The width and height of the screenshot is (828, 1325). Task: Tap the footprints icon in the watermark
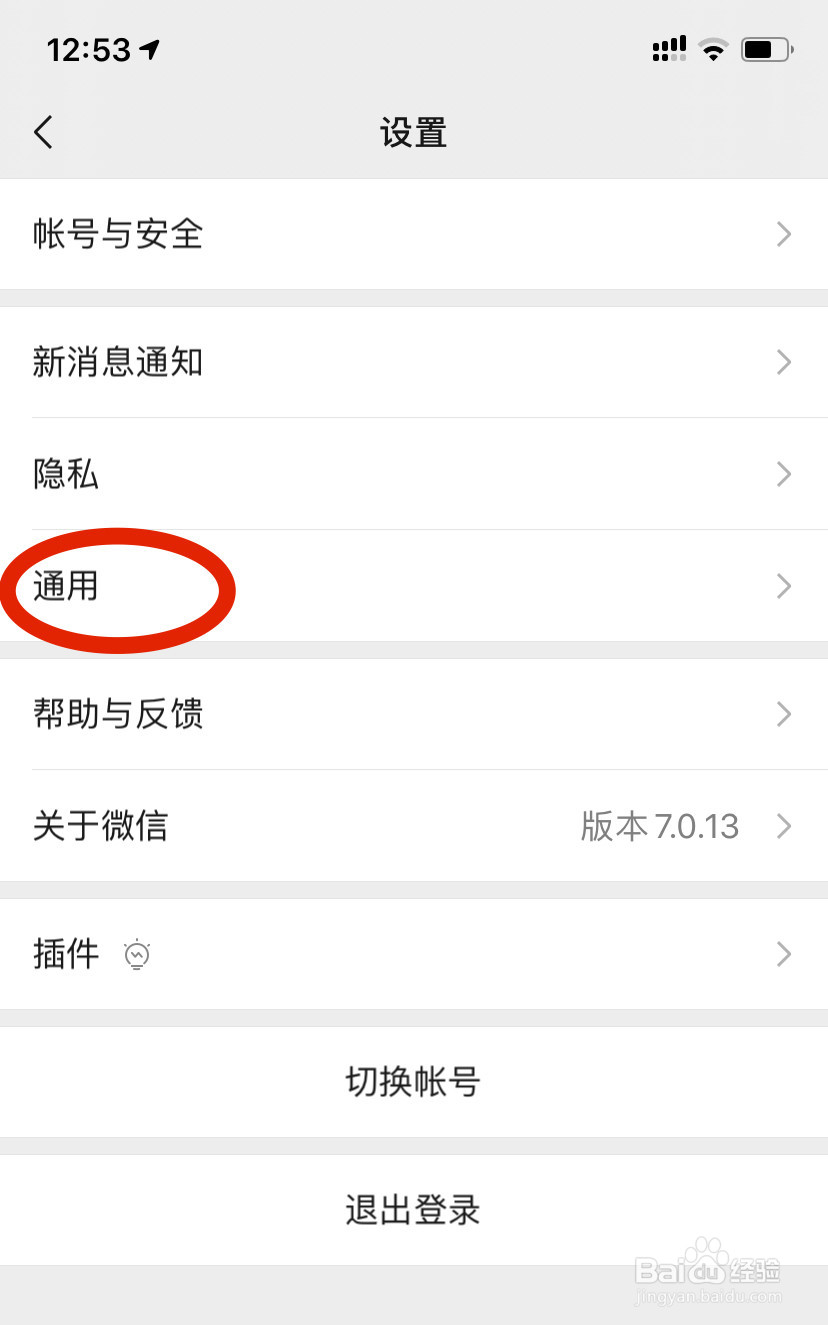[706, 1253]
